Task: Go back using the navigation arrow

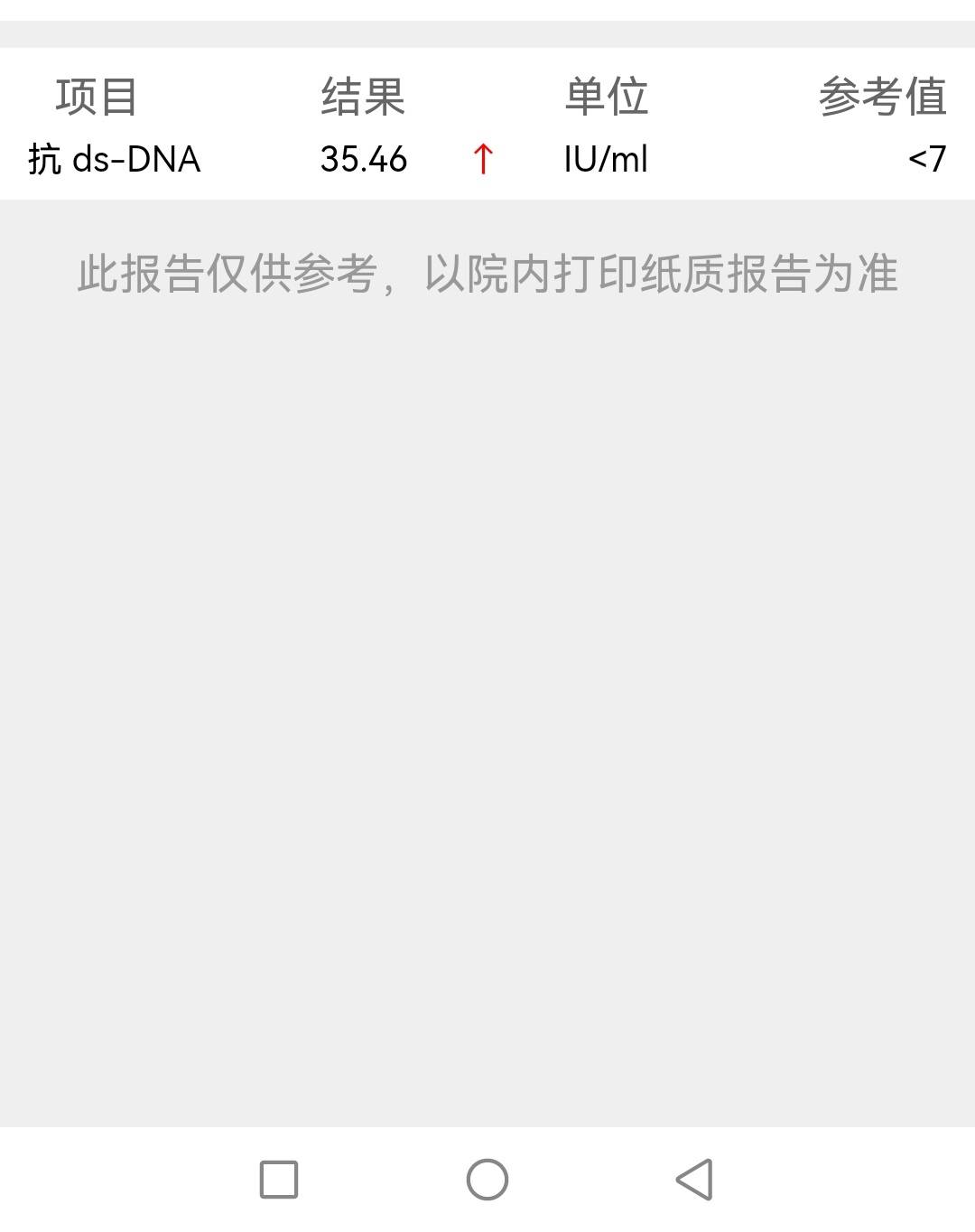Action: (x=691, y=1179)
